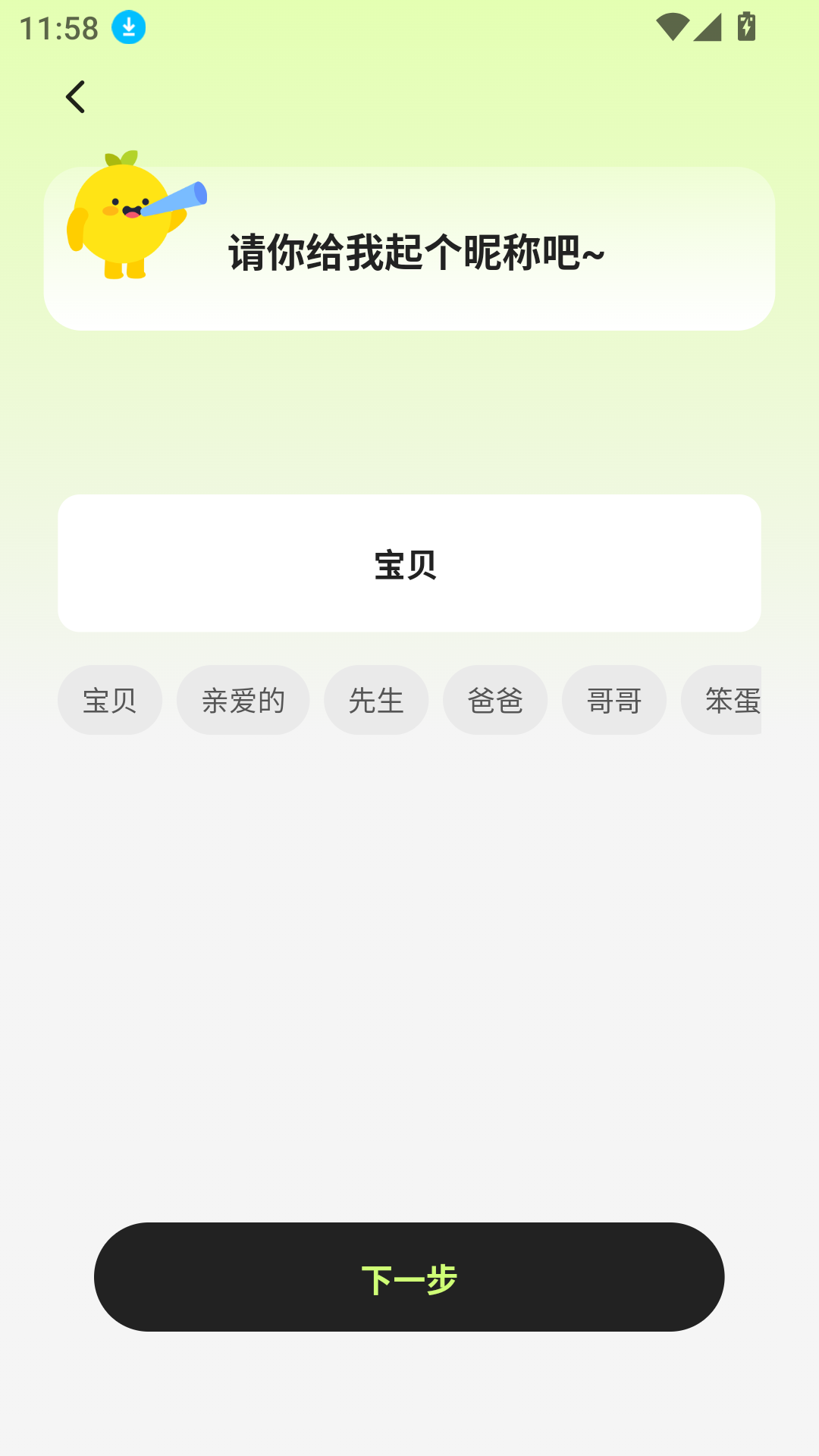Tap the black rounded button at bottom

pos(409,1278)
